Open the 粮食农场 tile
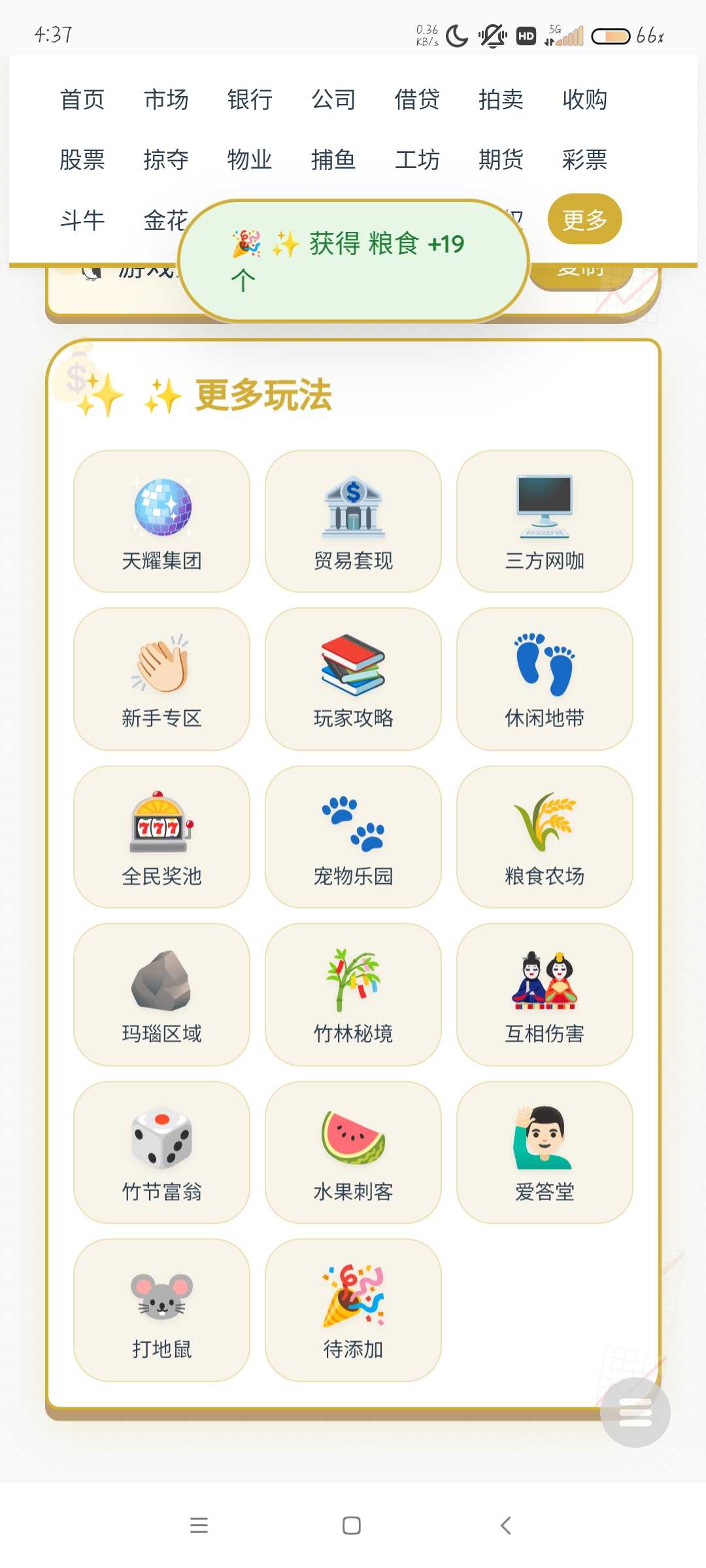Viewport: 706px width, 1568px height. point(545,837)
